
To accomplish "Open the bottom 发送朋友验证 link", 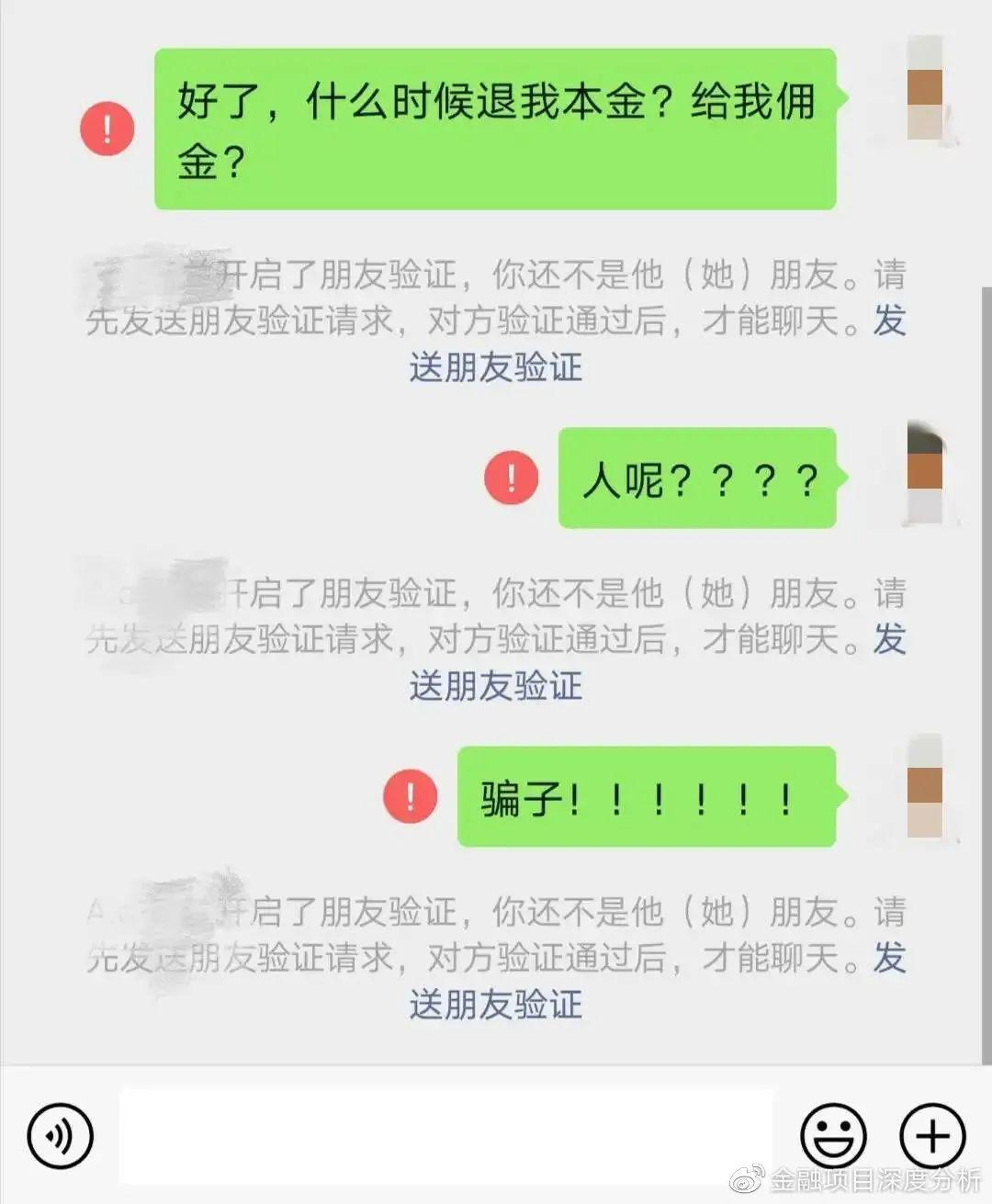I will point(494,1006).
